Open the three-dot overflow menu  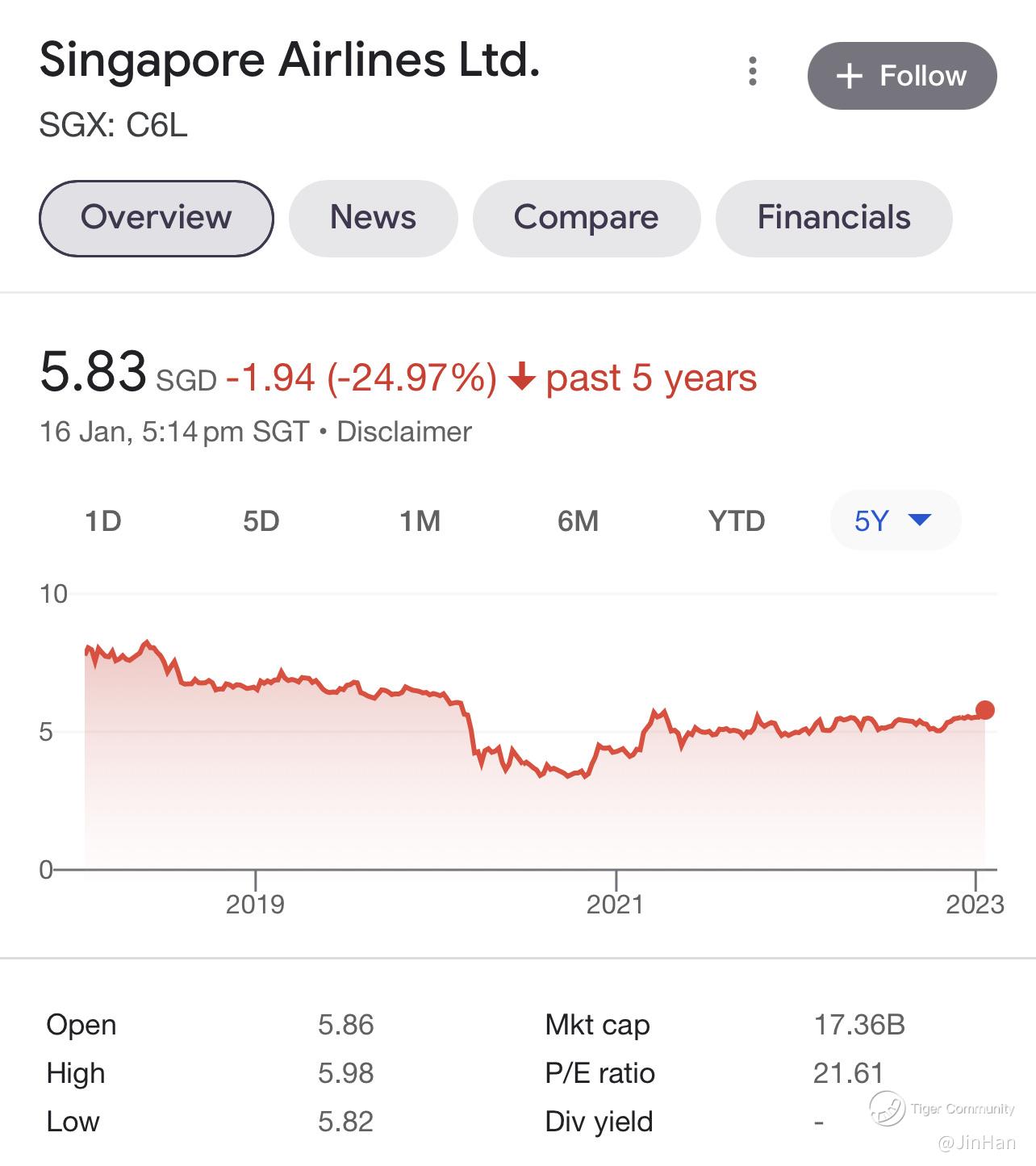click(752, 72)
